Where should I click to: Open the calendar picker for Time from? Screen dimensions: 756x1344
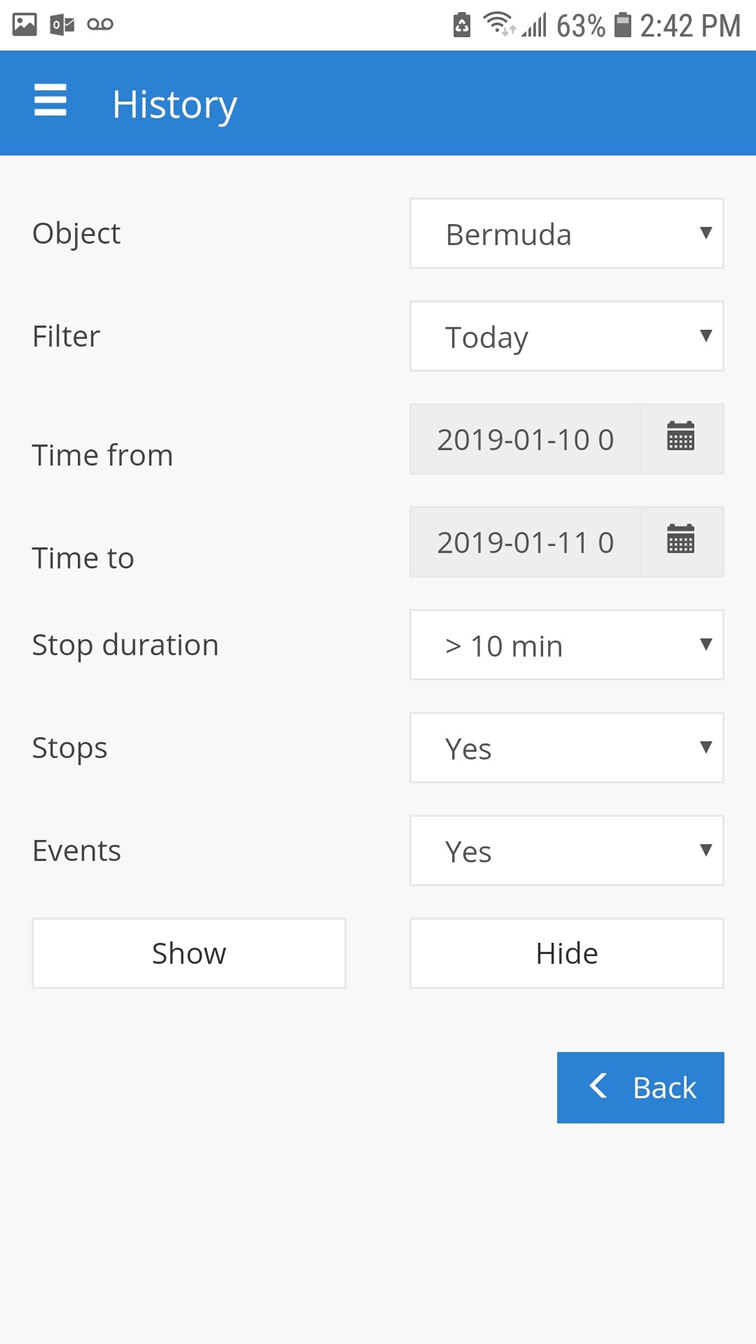[681, 439]
